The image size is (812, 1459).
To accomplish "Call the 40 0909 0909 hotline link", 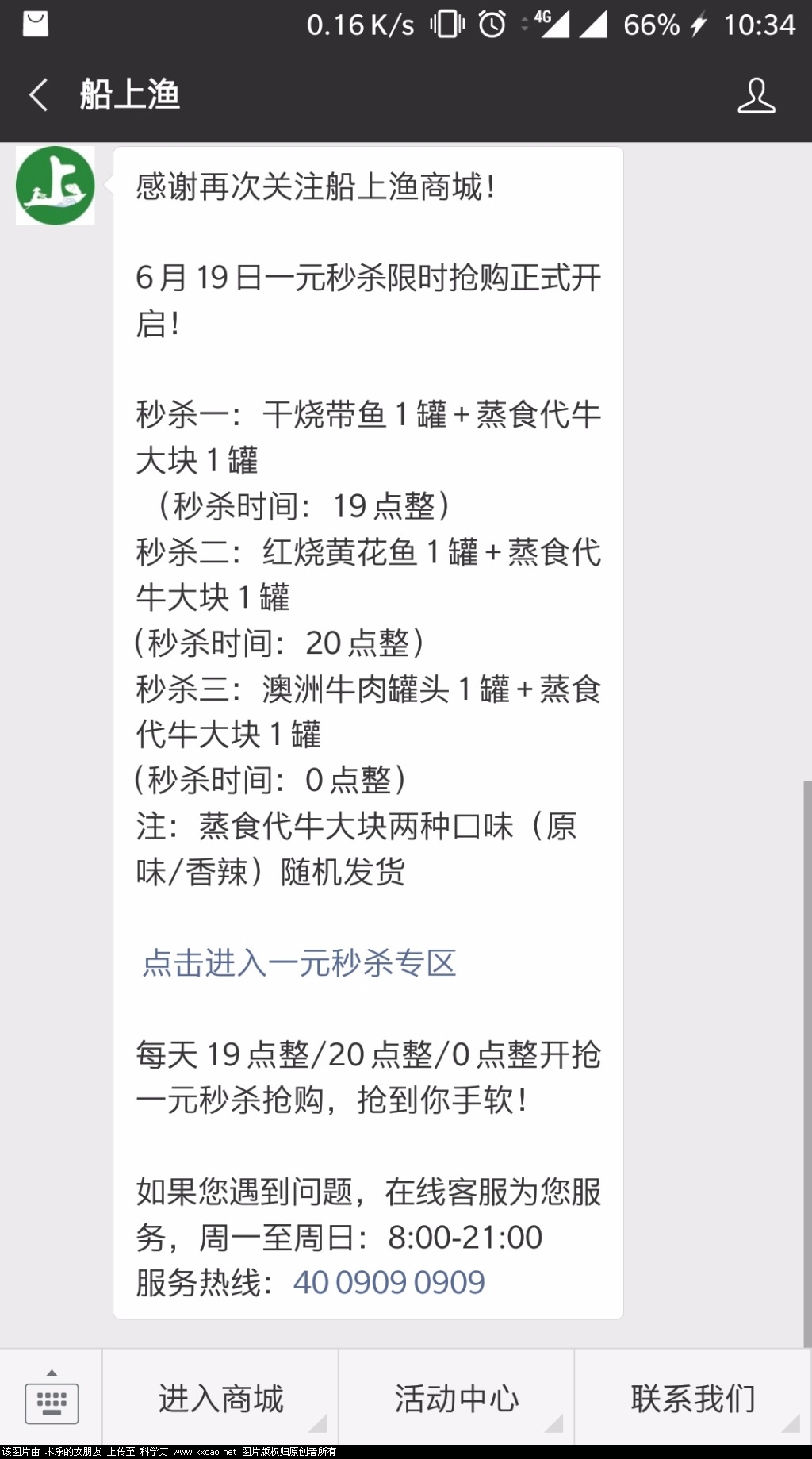I will (389, 1280).
